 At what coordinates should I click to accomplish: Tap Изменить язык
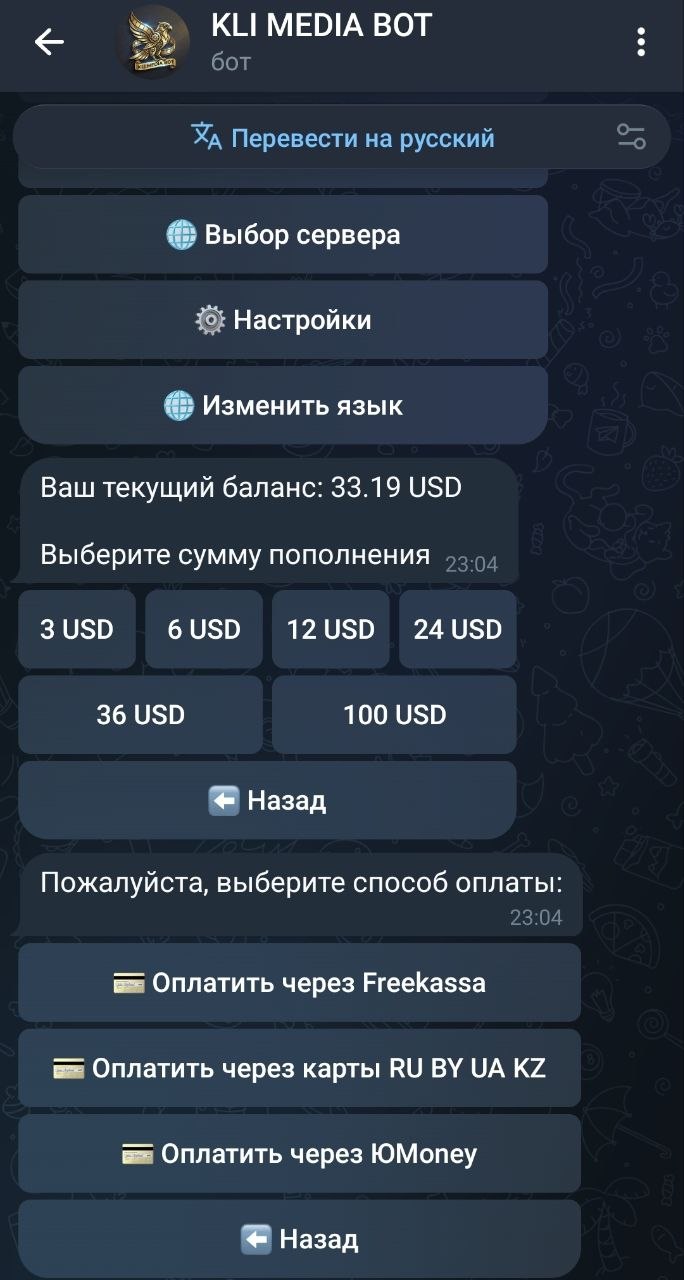click(283, 405)
